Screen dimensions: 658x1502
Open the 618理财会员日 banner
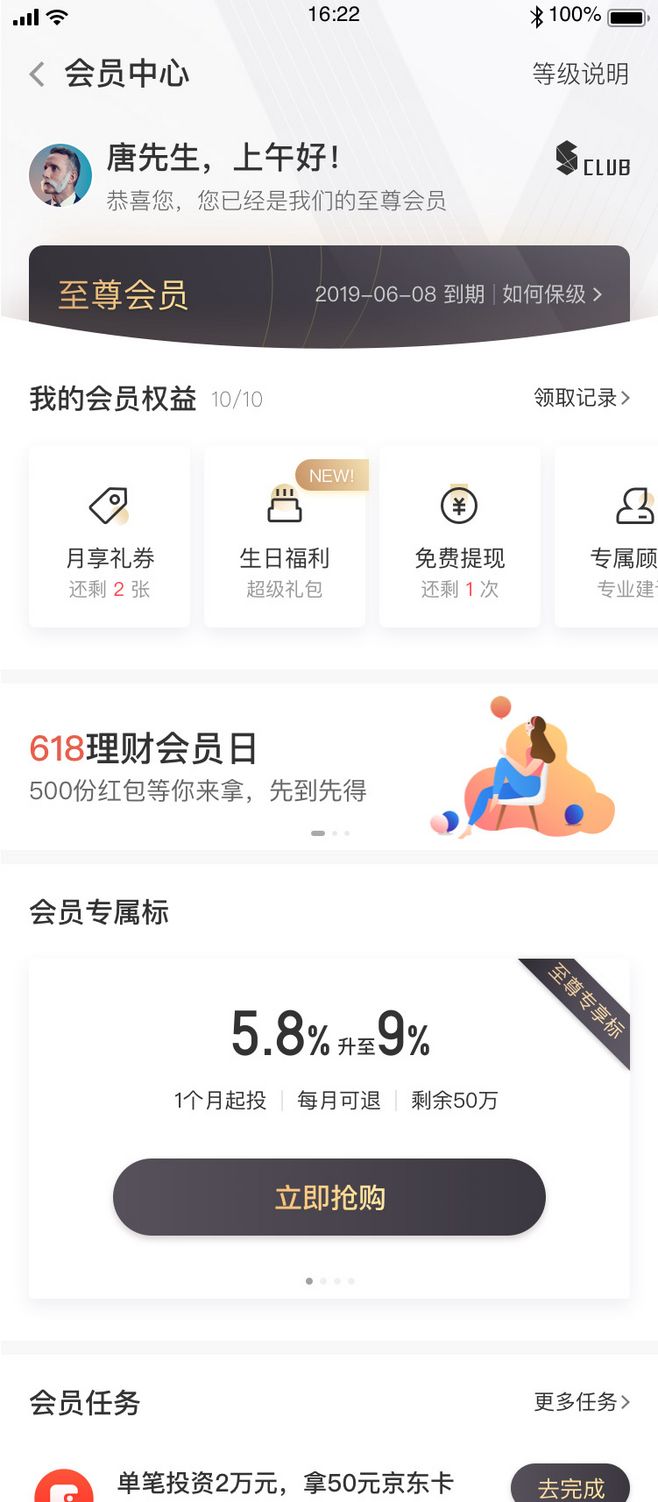point(329,767)
